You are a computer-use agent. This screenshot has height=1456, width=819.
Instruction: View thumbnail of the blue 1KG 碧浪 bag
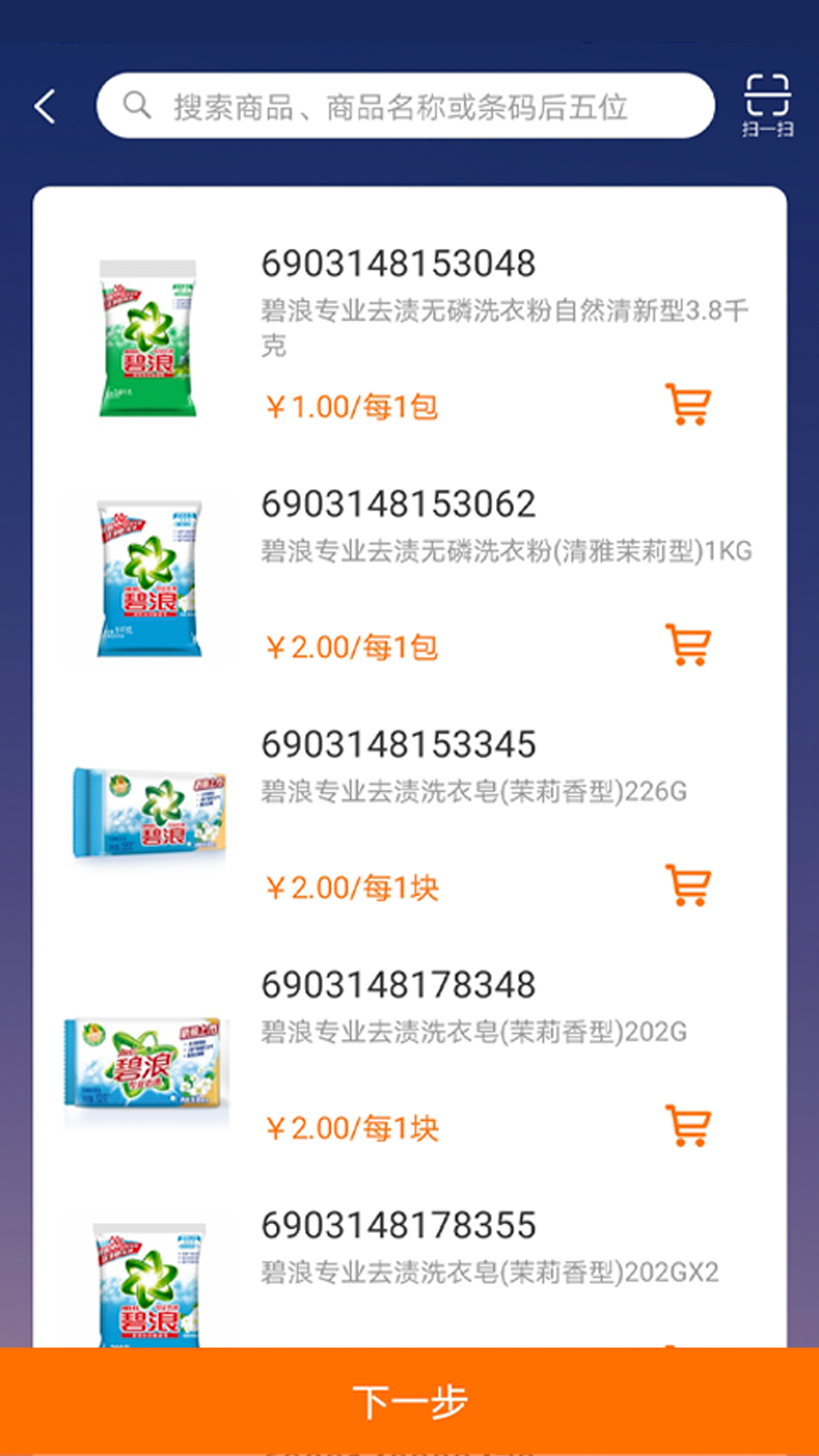click(149, 579)
